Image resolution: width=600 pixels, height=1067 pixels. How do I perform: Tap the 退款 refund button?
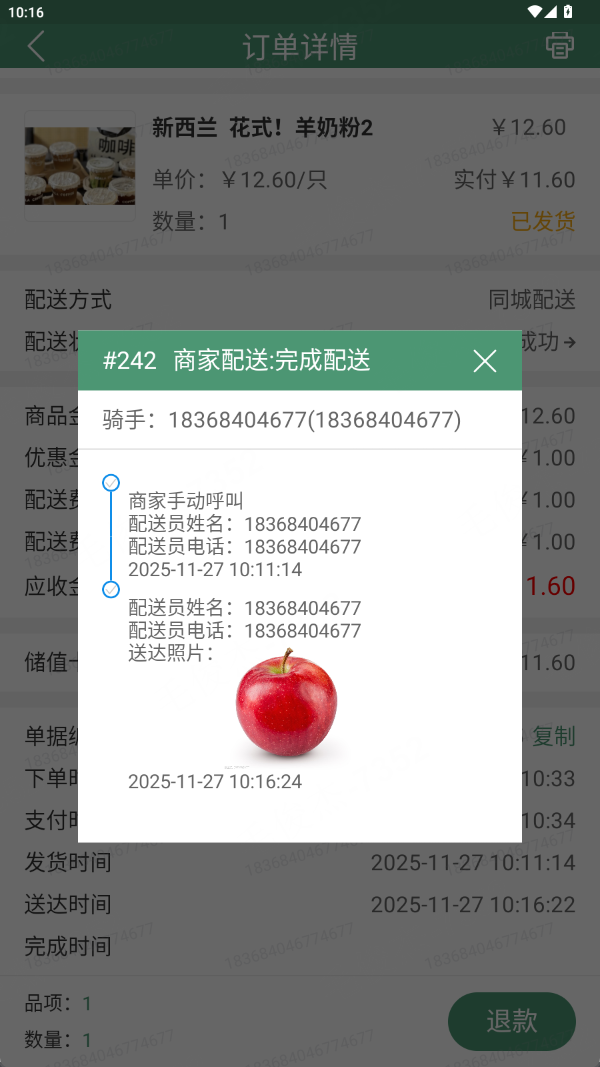coord(512,1021)
